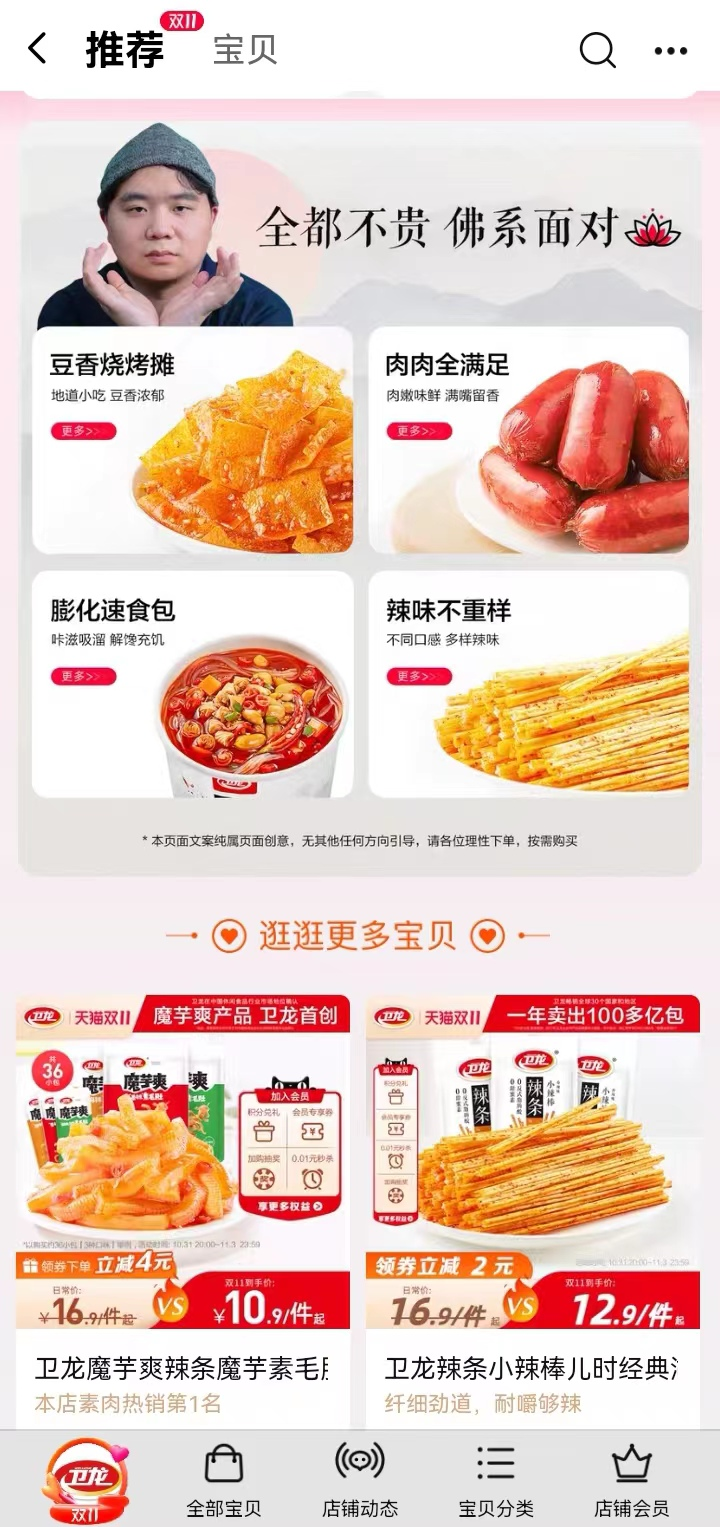Go back using the top-left arrow
This screenshot has width=720, height=1527.
(37, 48)
